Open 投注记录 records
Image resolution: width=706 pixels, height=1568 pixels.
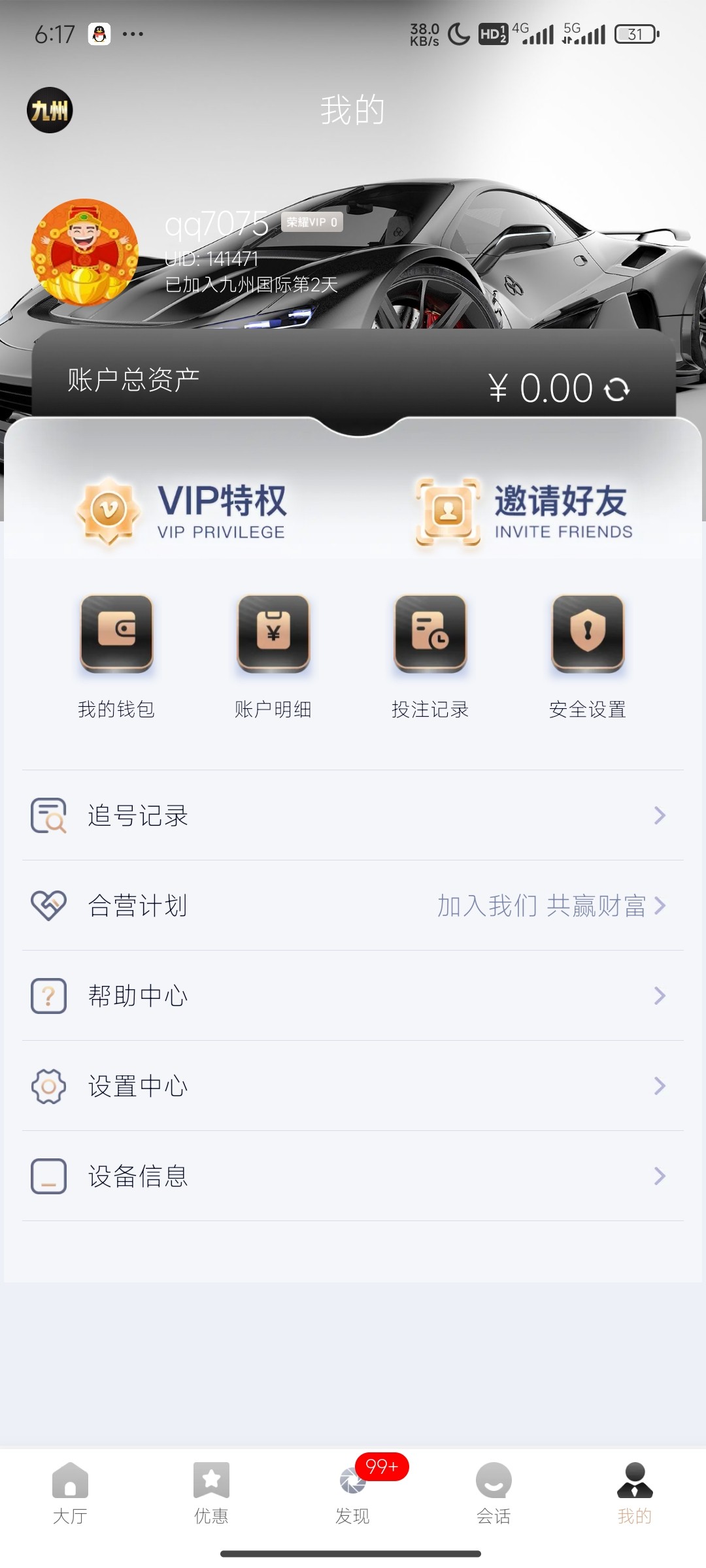pyautogui.click(x=430, y=655)
